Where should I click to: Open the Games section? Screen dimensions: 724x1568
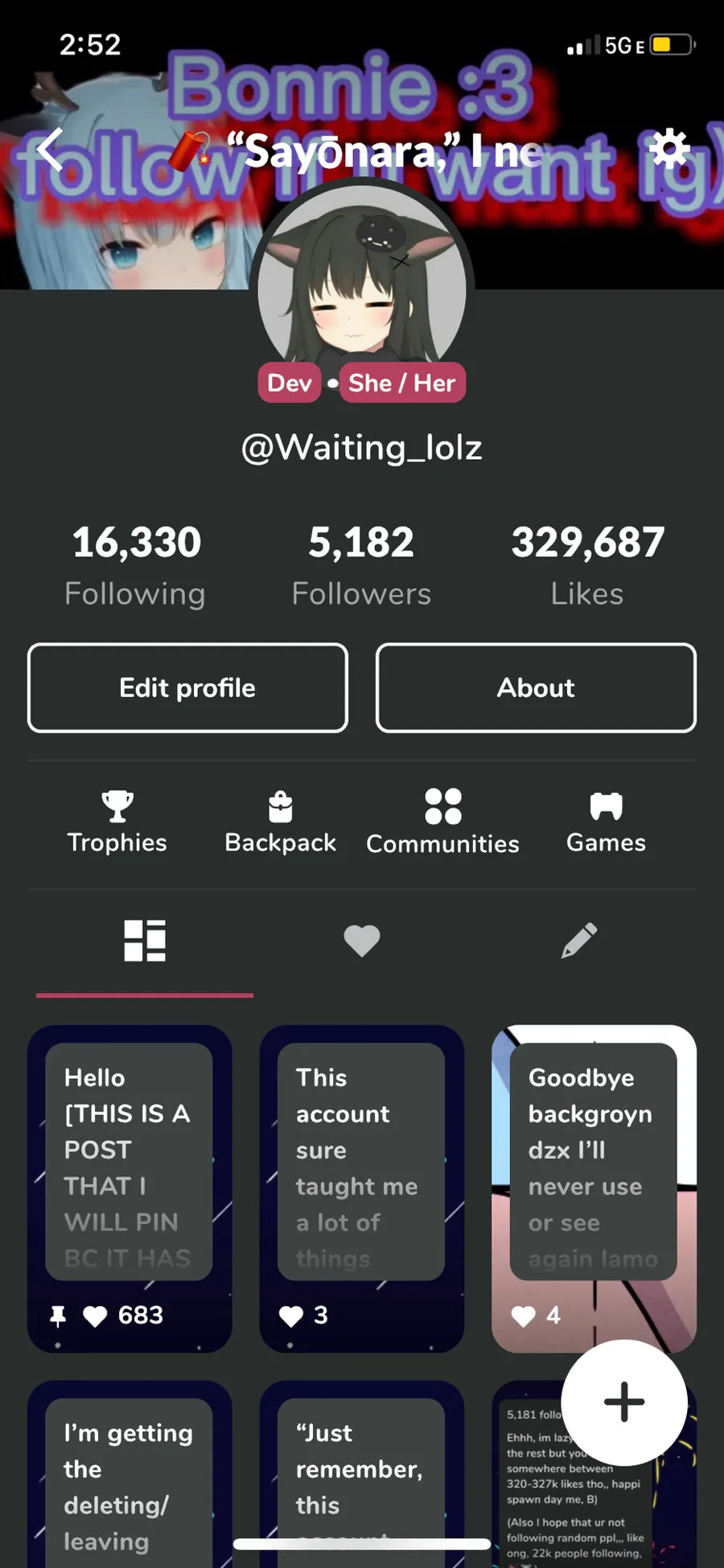coord(606,822)
